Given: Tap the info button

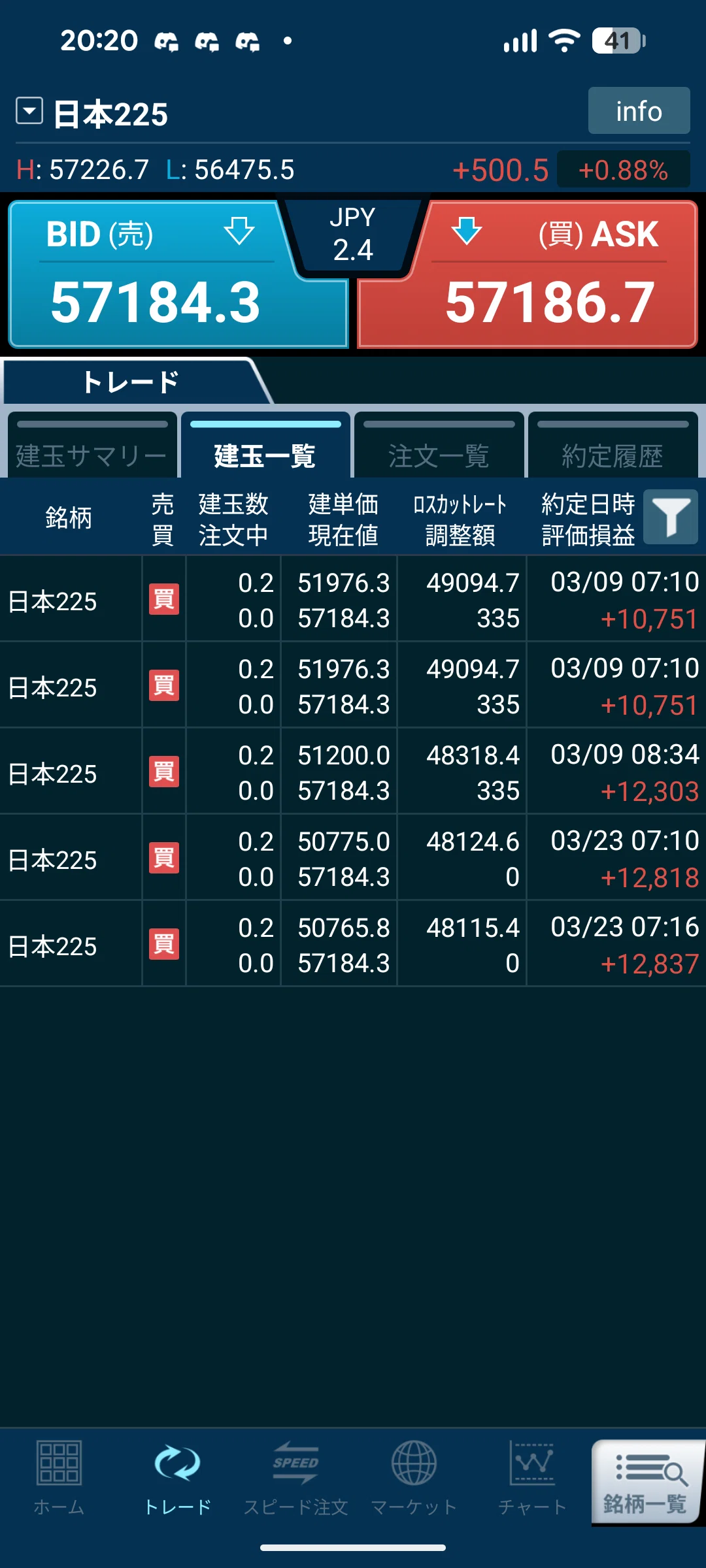Looking at the screenshot, I should coord(639,110).
